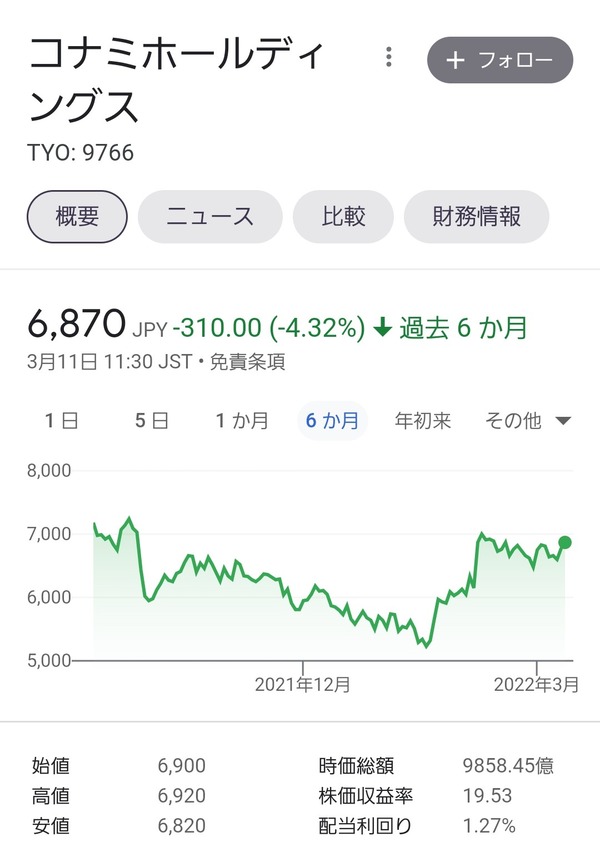Open the 比較 tab
This screenshot has width=600, height=847.
click(343, 216)
